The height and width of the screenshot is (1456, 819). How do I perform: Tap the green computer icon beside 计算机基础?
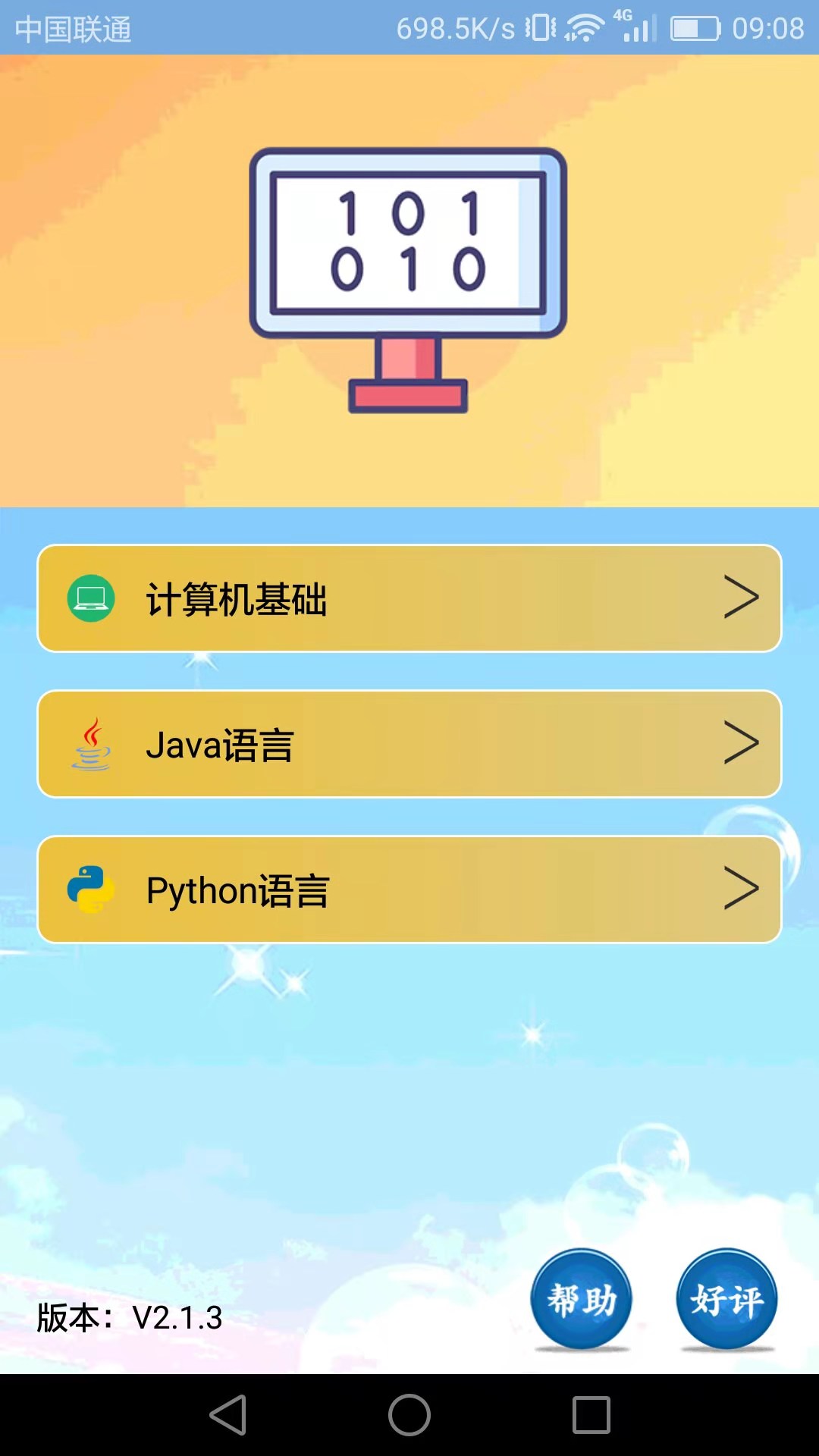click(x=90, y=598)
